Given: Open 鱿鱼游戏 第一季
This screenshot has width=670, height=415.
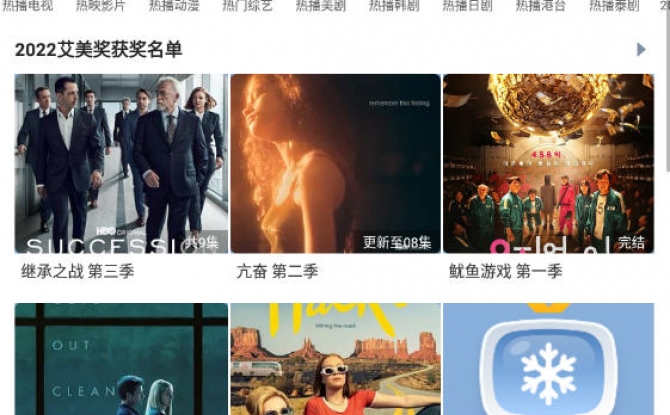Looking at the screenshot, I should tap(548, 164).
